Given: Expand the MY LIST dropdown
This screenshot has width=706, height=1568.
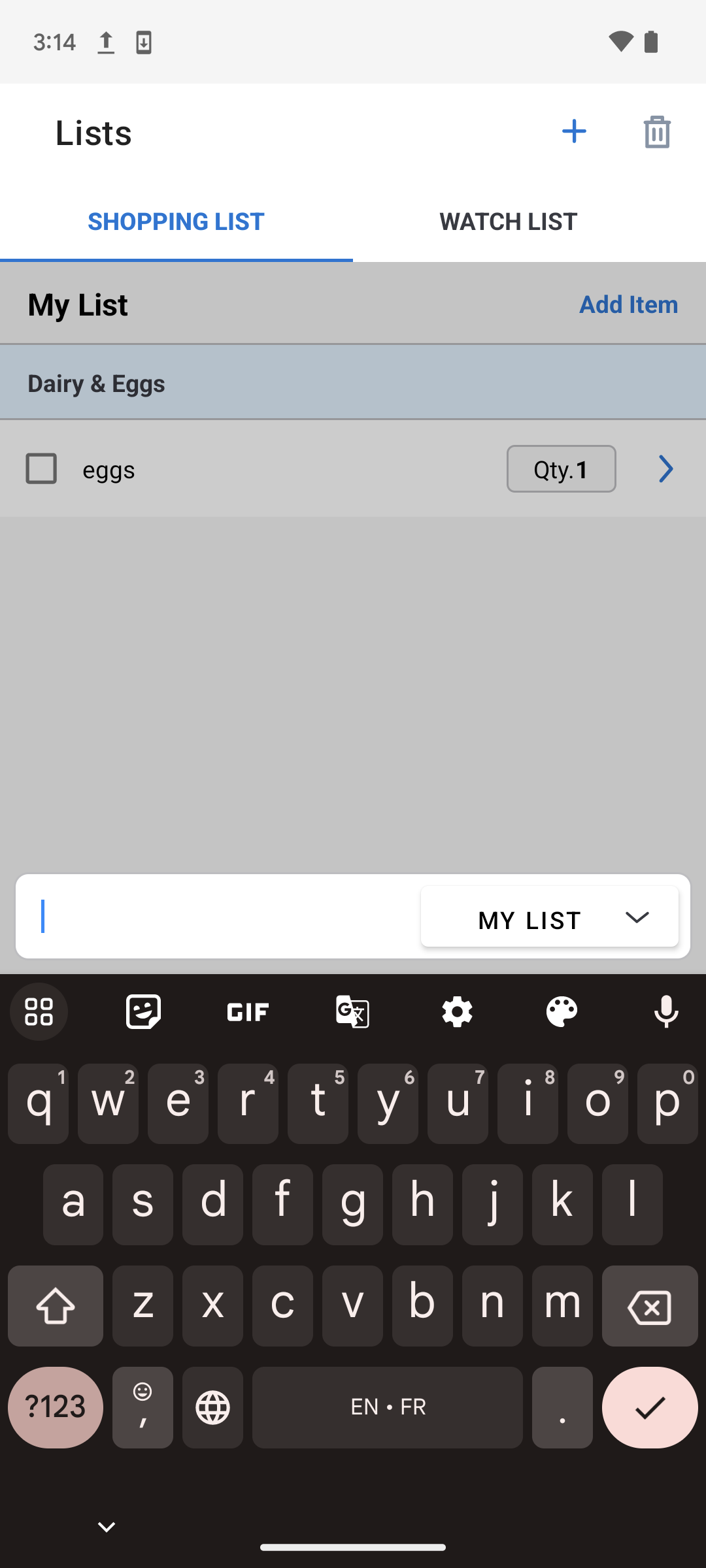Looking at the screenshot, I should 549,917.
